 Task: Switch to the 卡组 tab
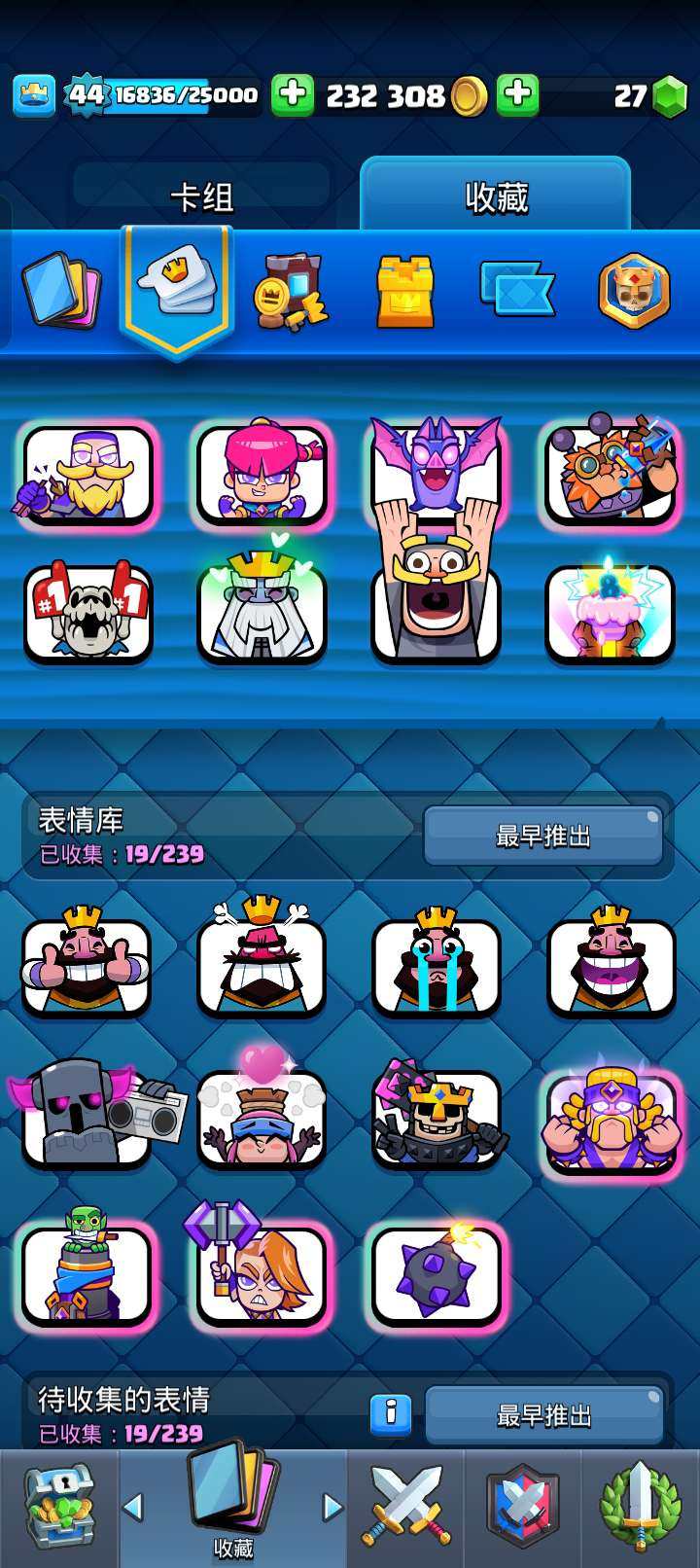click(201, 197)
